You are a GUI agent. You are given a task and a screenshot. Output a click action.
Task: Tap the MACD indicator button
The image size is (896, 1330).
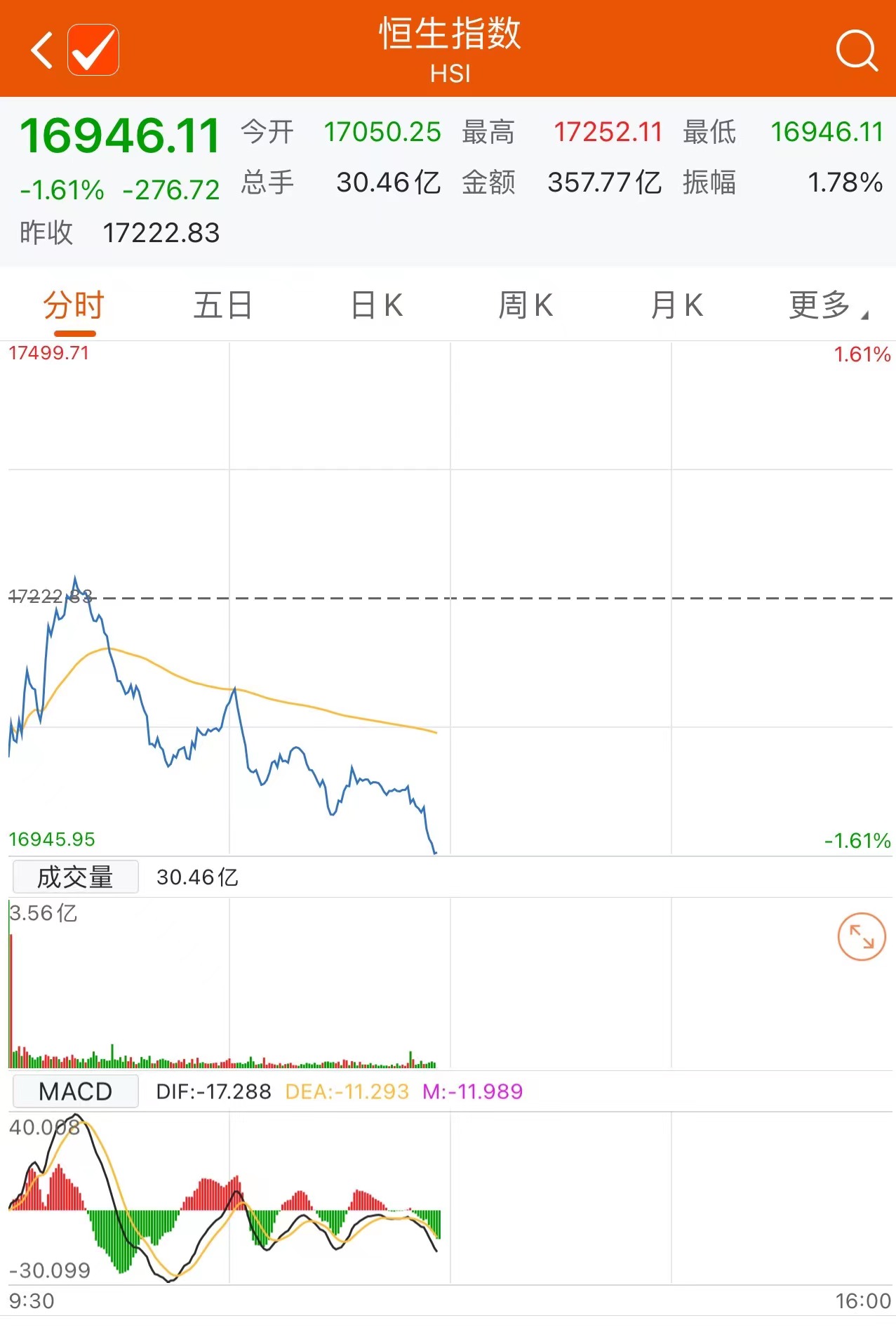pos(76,1091)
